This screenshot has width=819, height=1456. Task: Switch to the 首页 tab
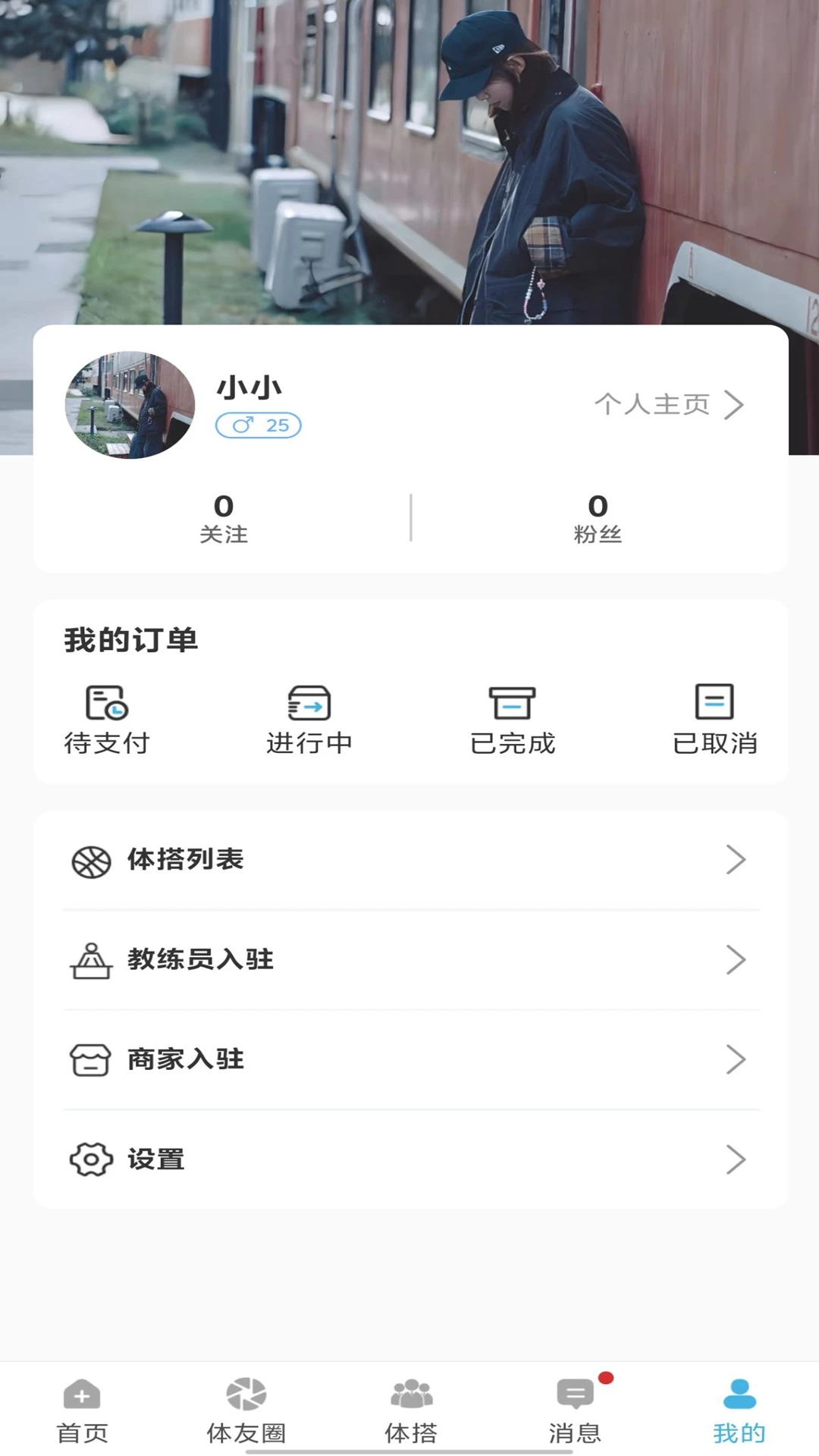point(82,1410)
